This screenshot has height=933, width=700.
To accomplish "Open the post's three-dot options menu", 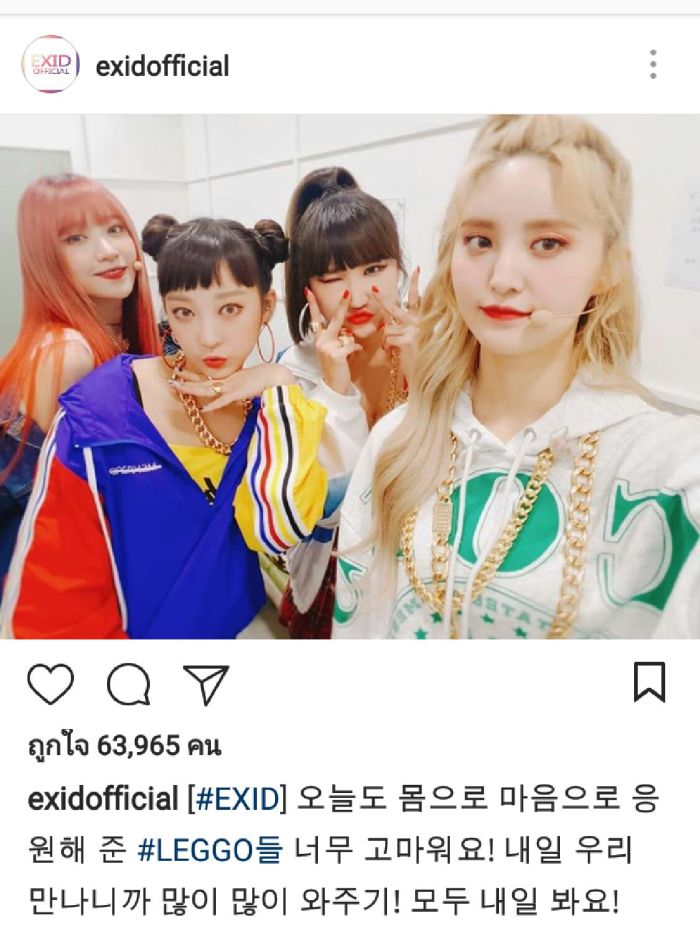I will [652, 65].
